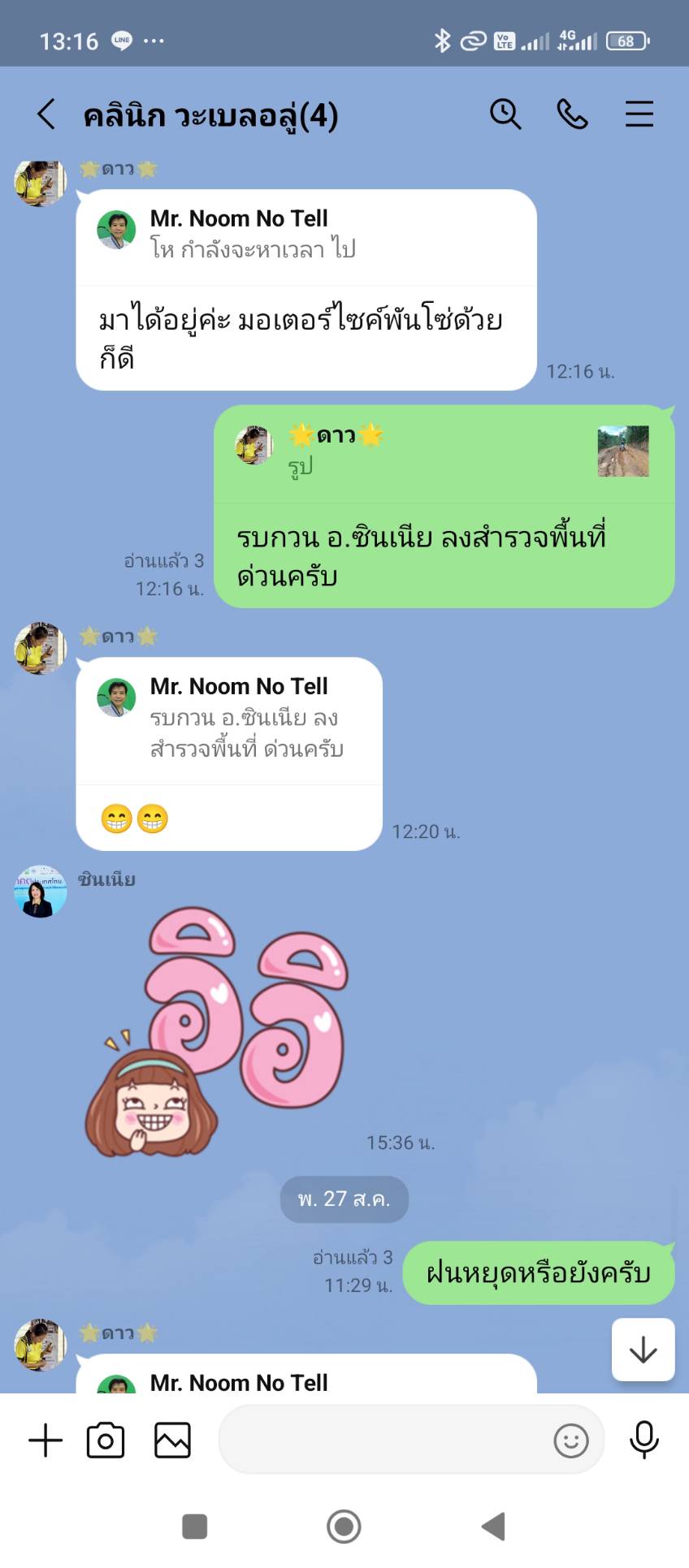
Task: Start a voice call
Action: click(x=572, y=114)
